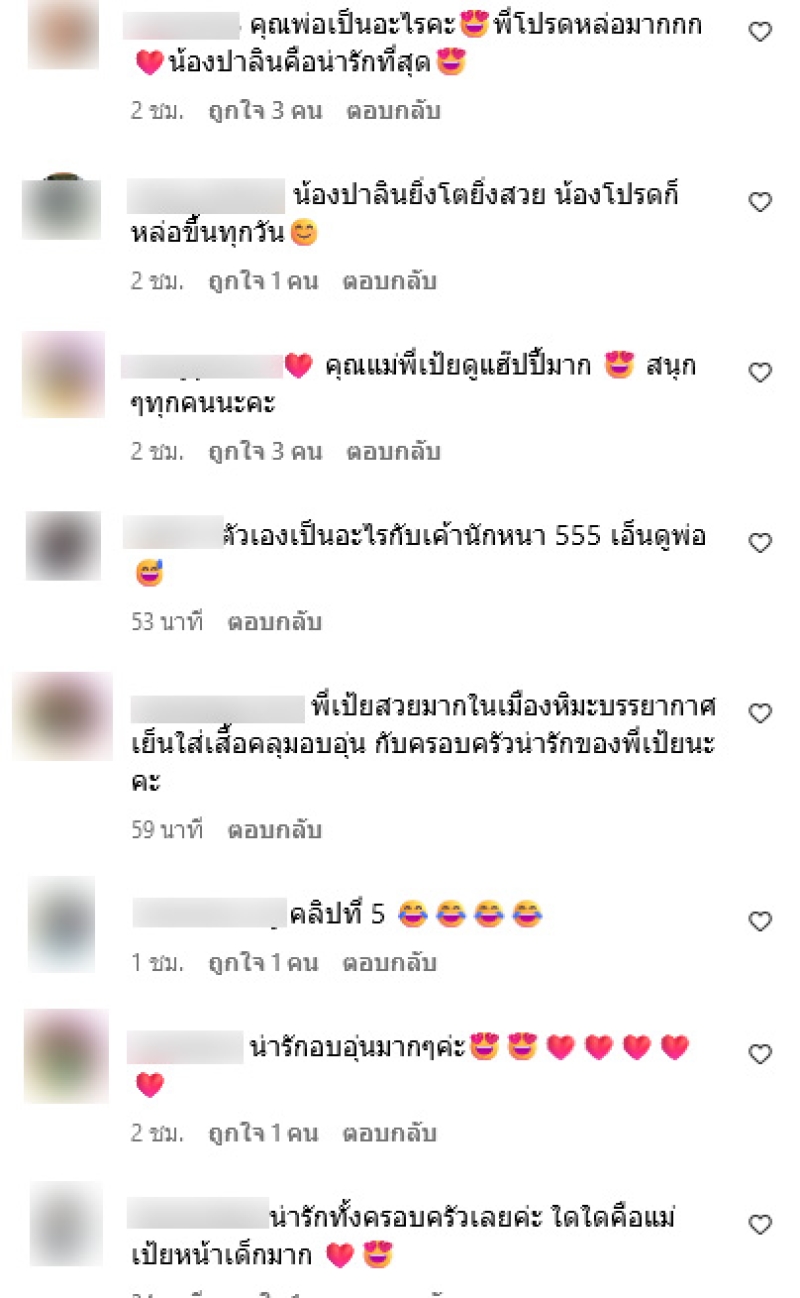800x1298 pixels.
Task: Like the คลิปที่ 5 comment
Action: coord(760,921)
